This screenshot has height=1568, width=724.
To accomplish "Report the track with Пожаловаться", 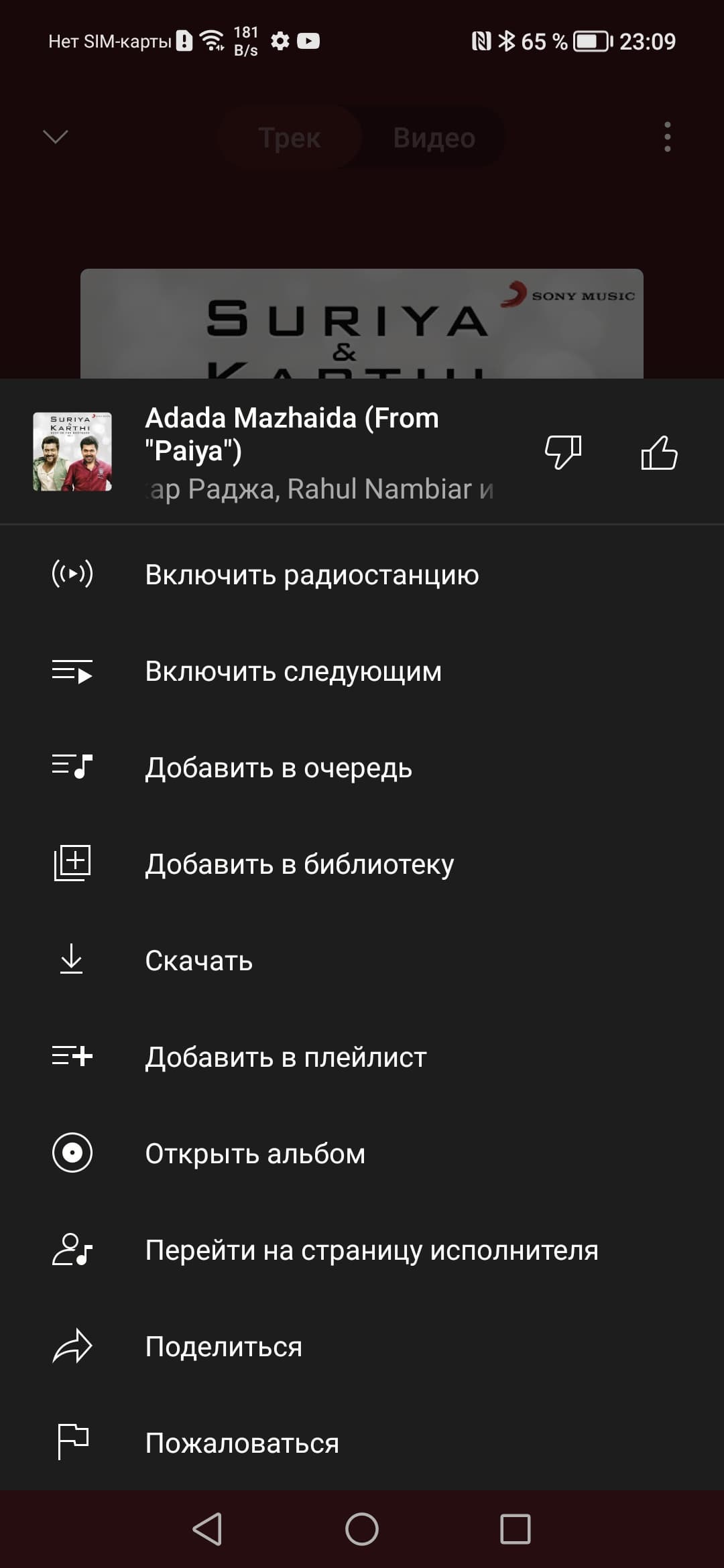I will tap(242, 1443).
